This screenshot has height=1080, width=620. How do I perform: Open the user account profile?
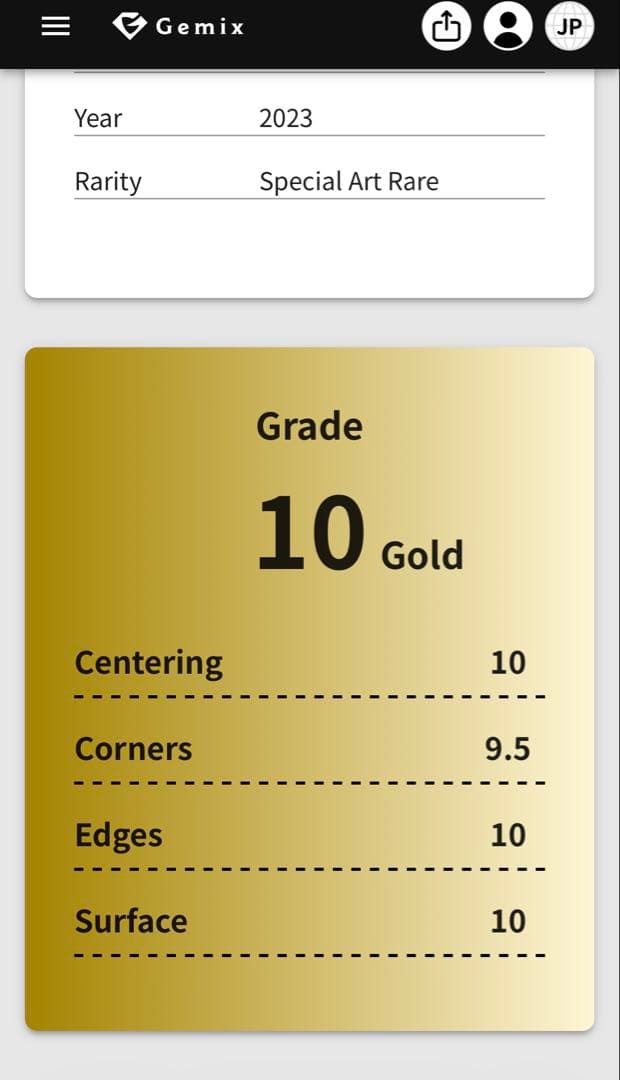(508, 27)
